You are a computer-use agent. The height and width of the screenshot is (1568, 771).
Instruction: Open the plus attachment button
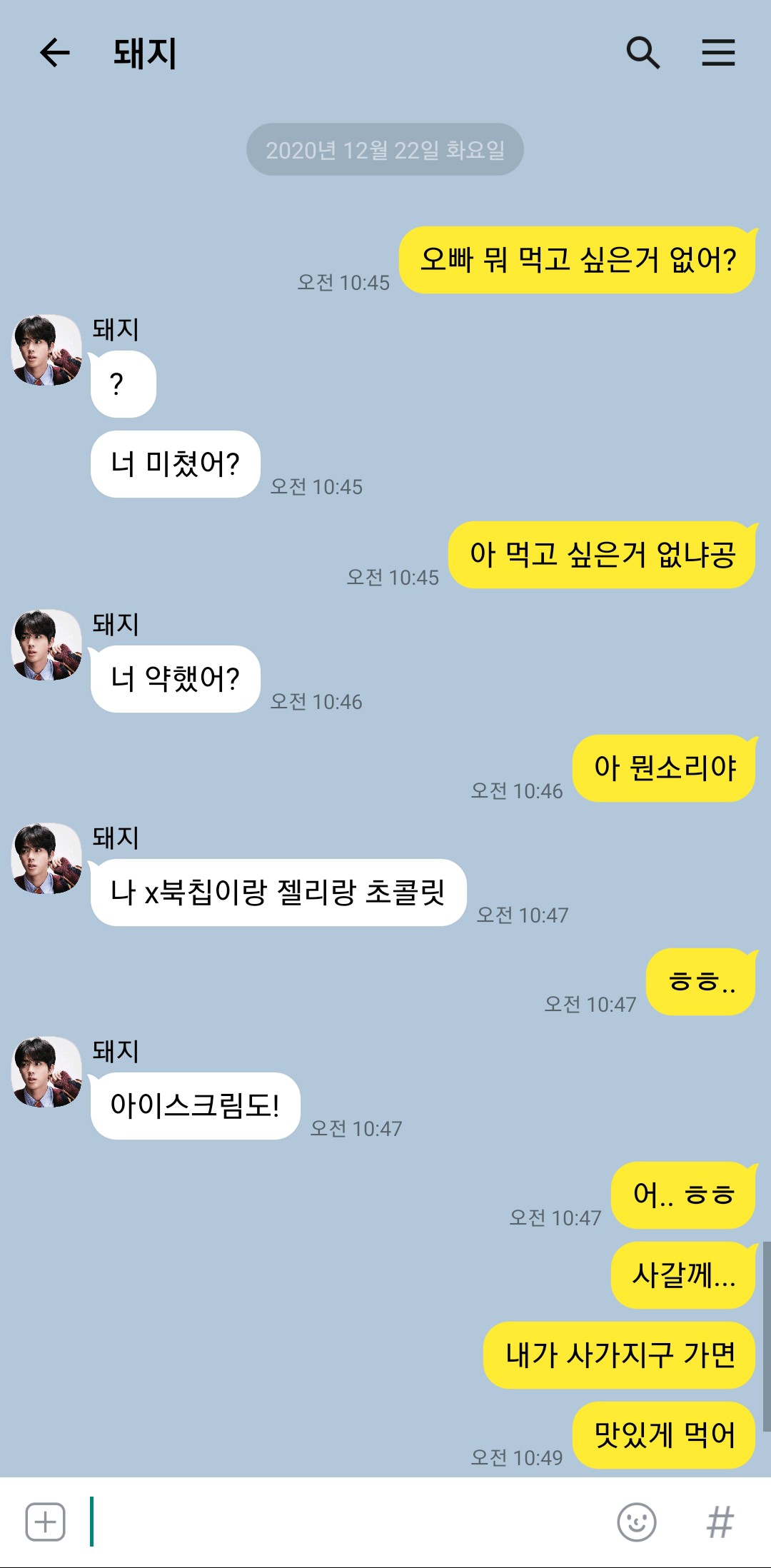point(45,1522)
